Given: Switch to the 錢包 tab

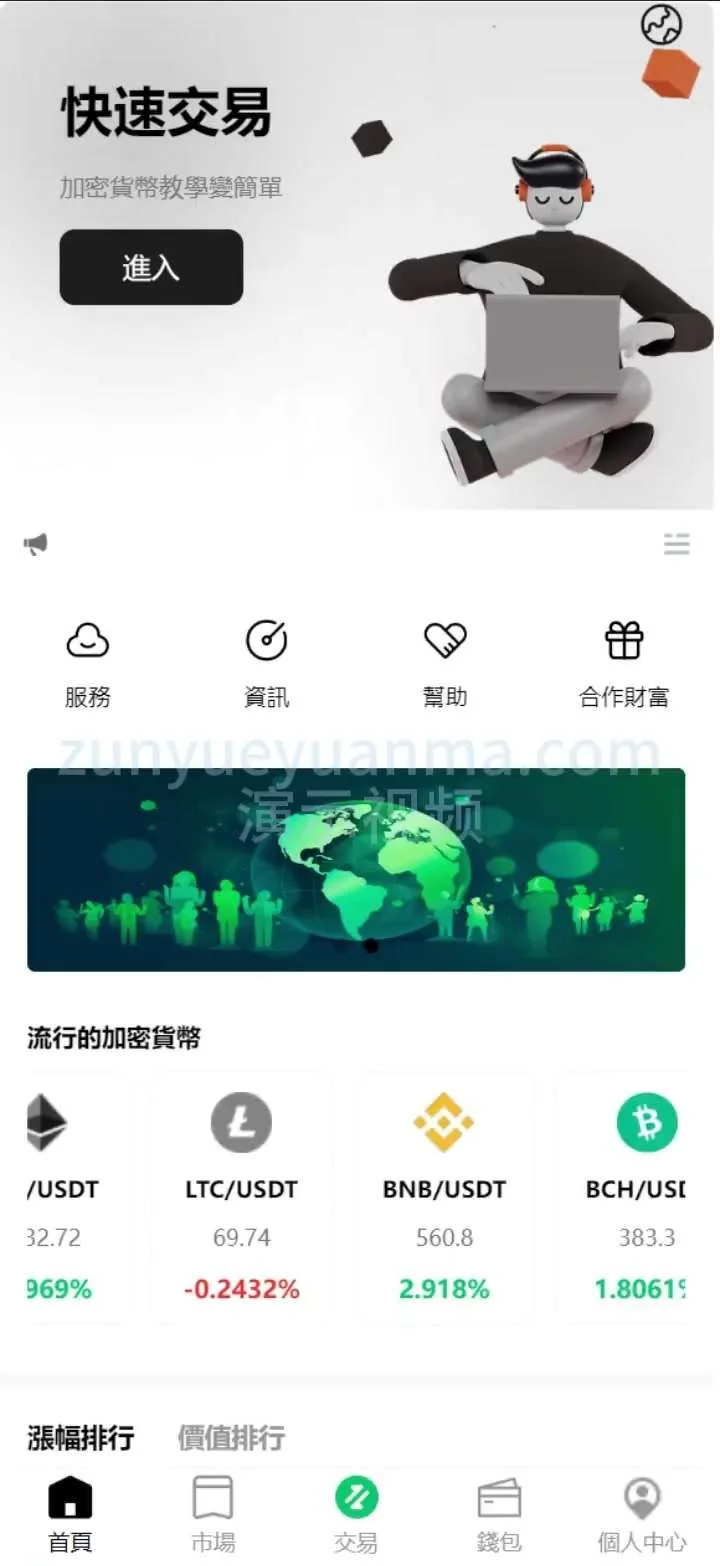Looking at the screenshot, I should click(499, 1514).
